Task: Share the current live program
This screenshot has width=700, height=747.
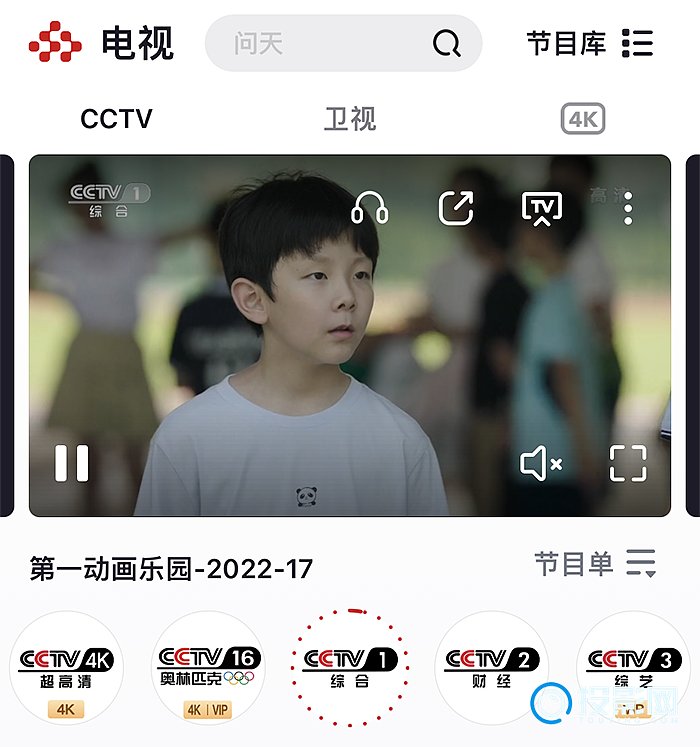Action: 456,208
